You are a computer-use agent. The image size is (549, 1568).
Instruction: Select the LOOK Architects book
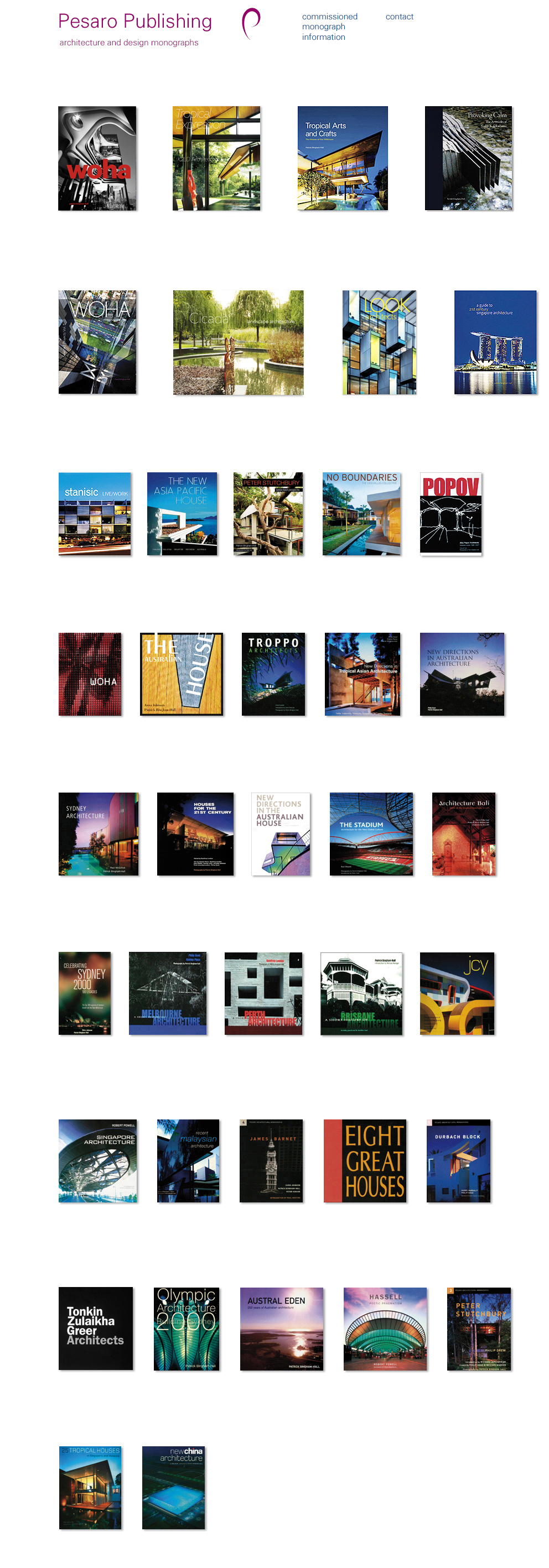click(x=379, y=342)
